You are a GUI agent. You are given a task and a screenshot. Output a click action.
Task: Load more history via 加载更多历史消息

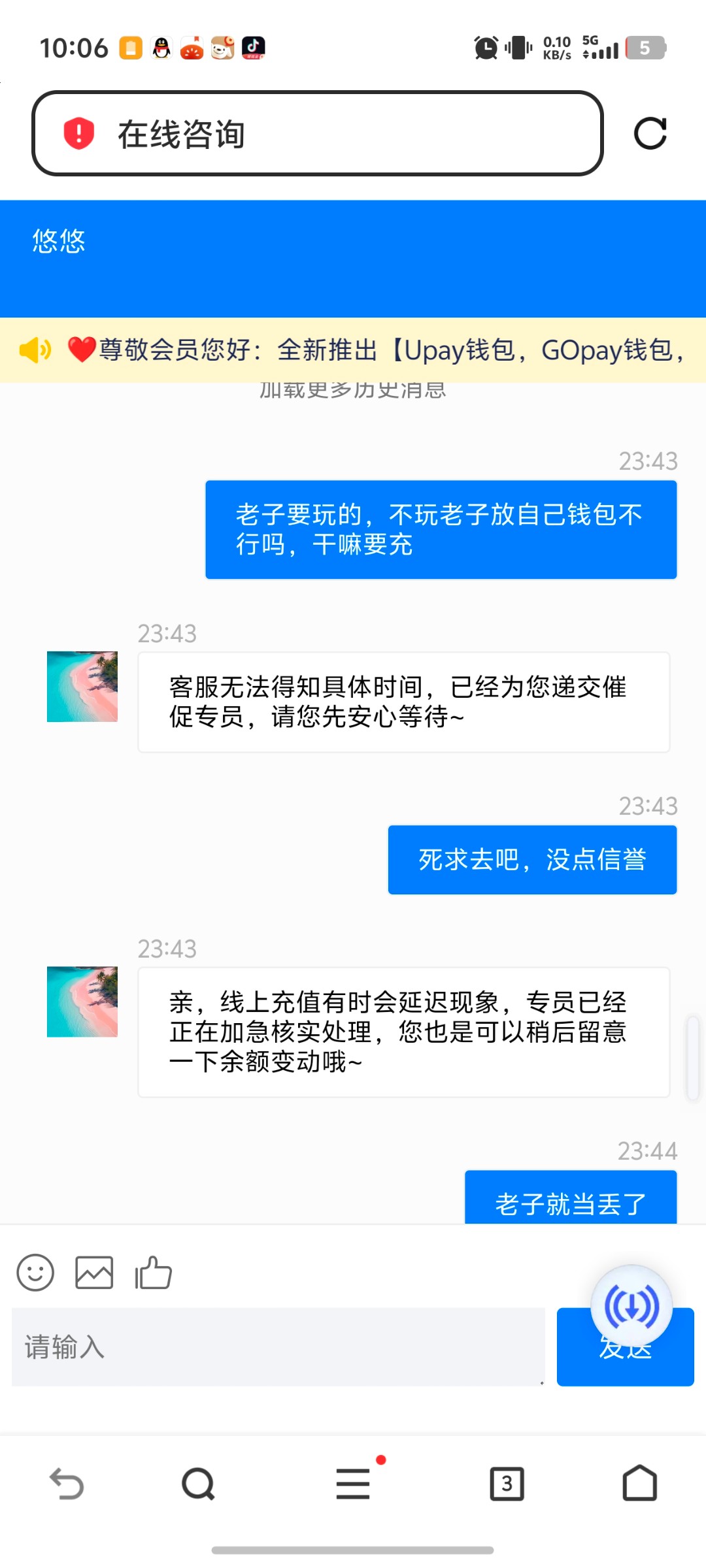coord(353,391)
